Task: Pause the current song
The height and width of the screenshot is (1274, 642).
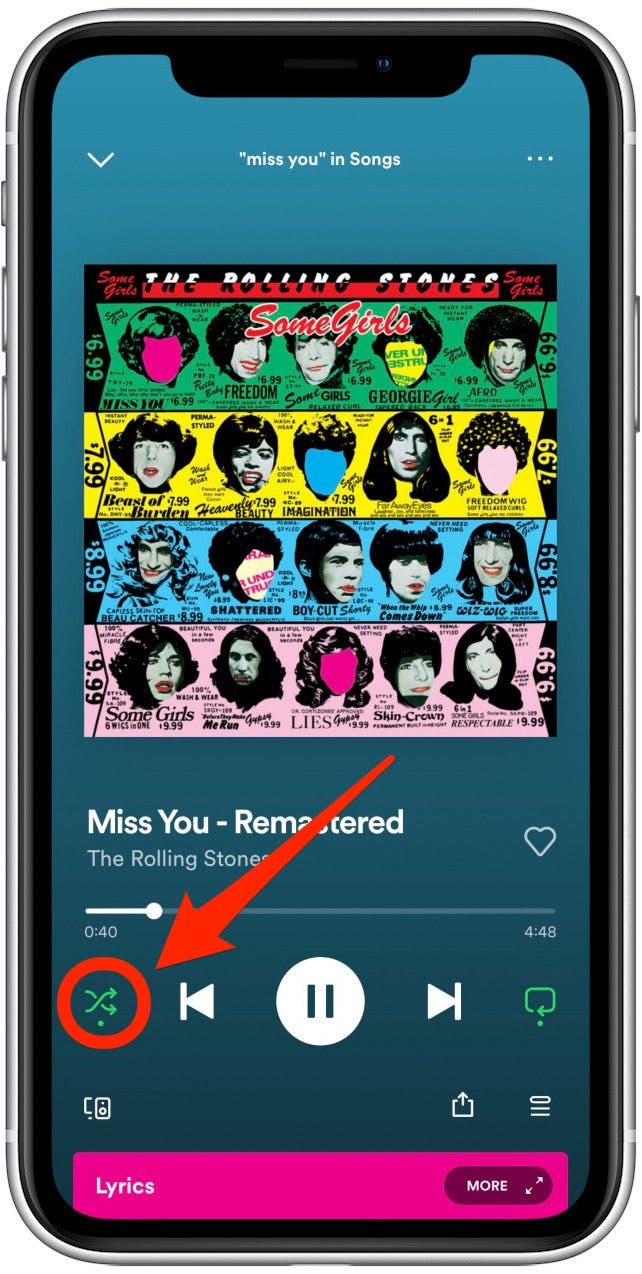Action: [x=320, y=1000]
